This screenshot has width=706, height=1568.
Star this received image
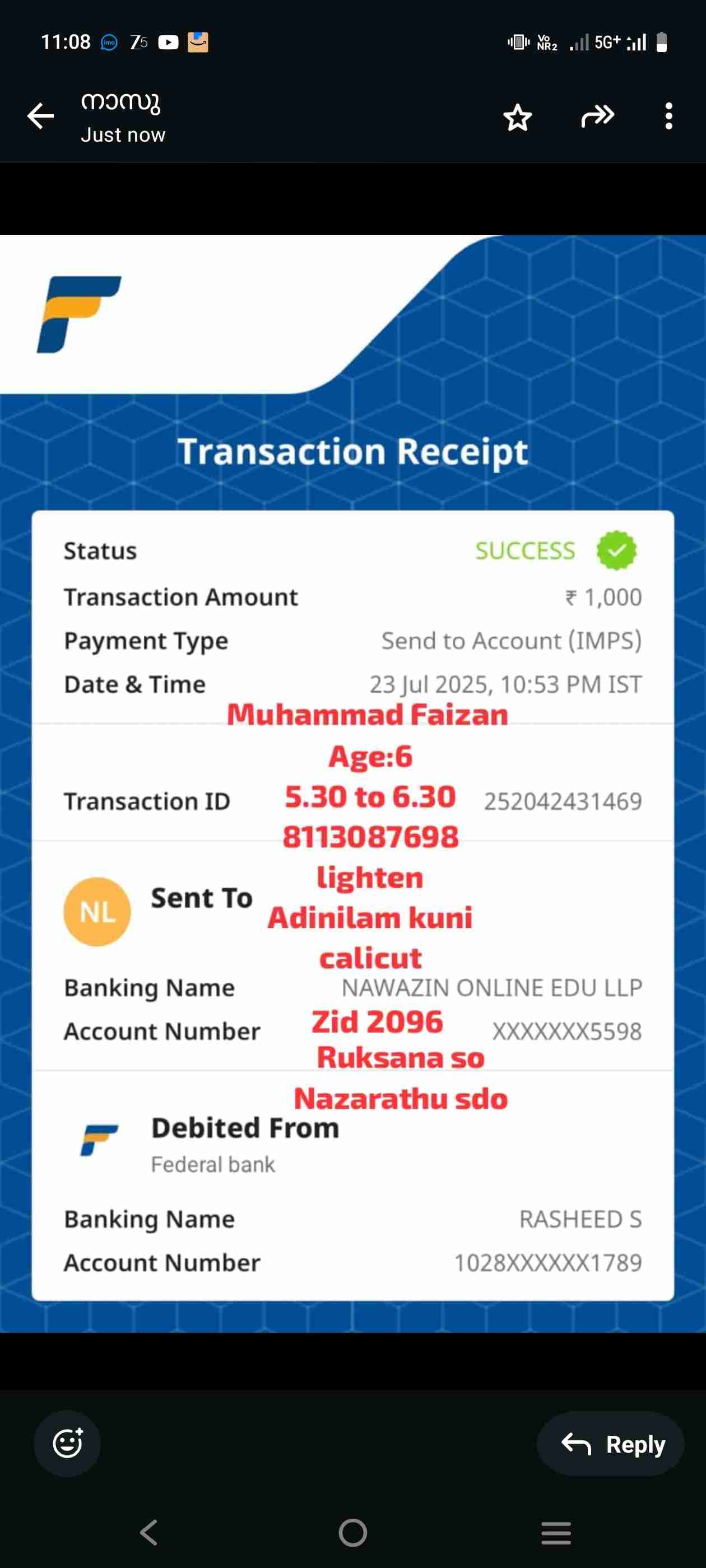[517, 117]
